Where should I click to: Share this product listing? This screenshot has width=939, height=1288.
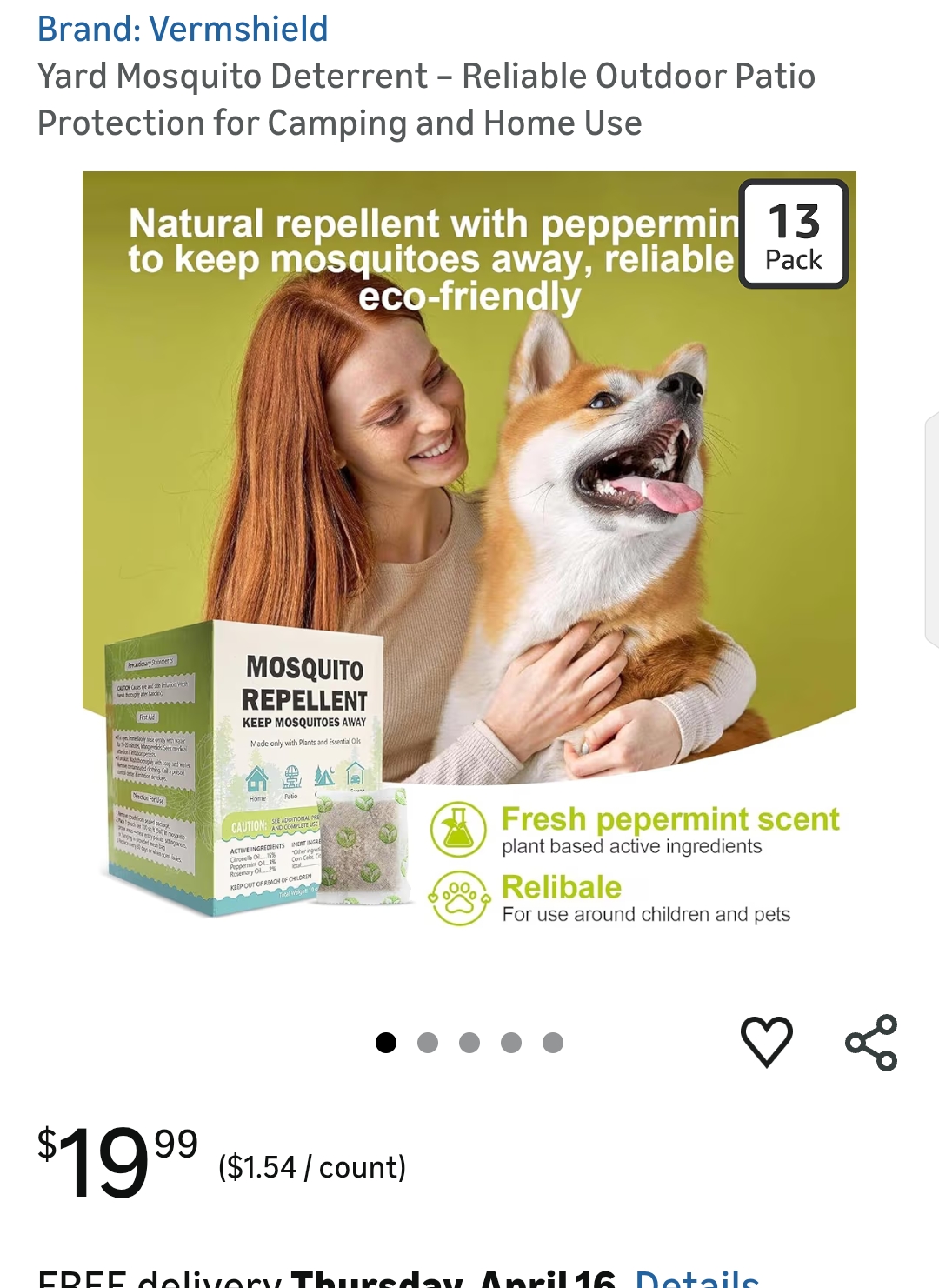pos(870,1042)
